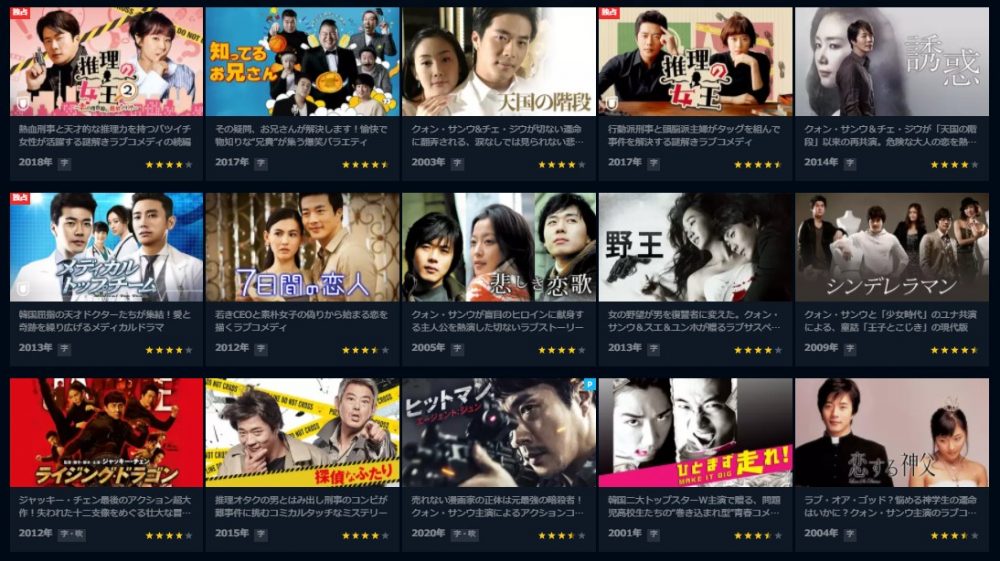Open メディカル・トップチーム medical drama
The width and height of the screenshot is (1000, 561).
(x=106, y=247)
